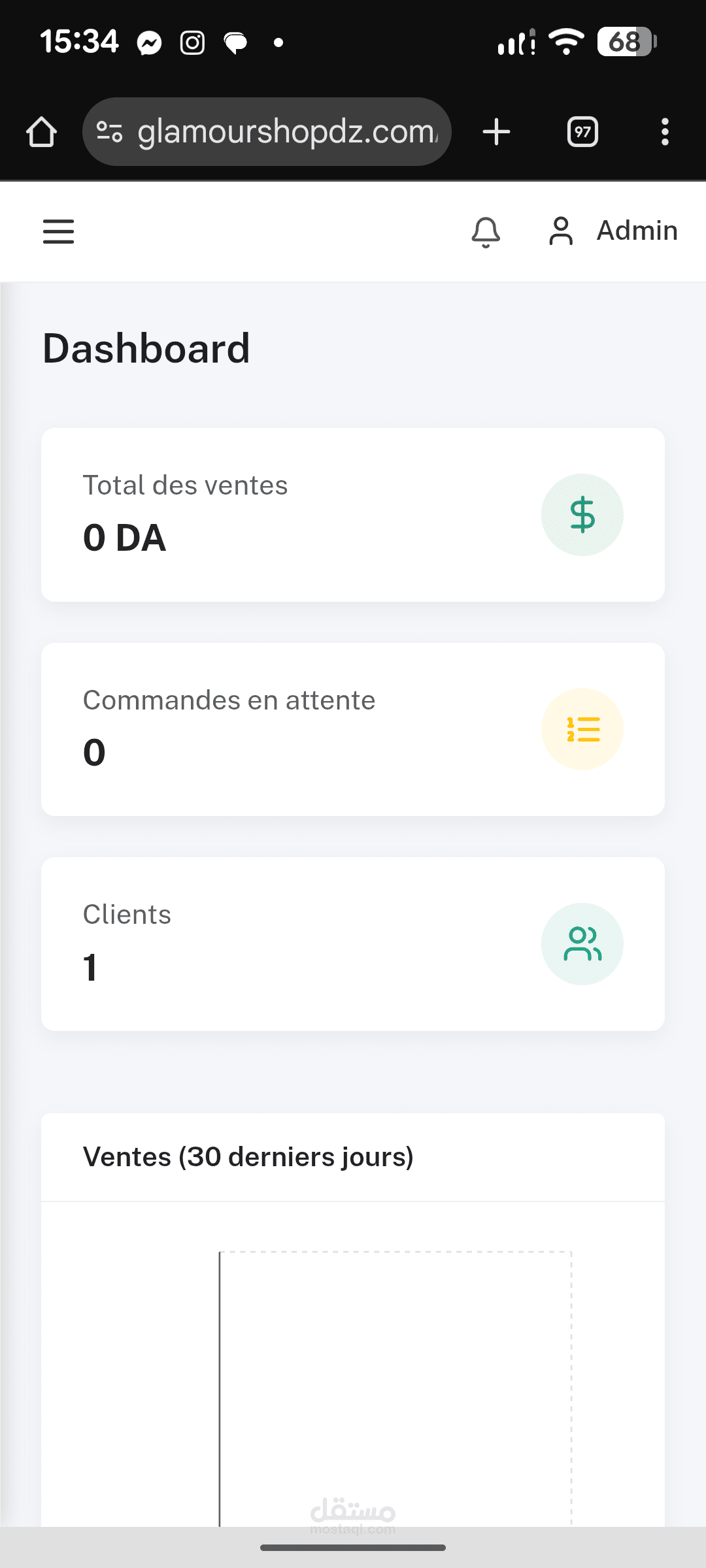Open the hamburger drawer menu
Screen dimensions: 706x1568
[58, 231]
